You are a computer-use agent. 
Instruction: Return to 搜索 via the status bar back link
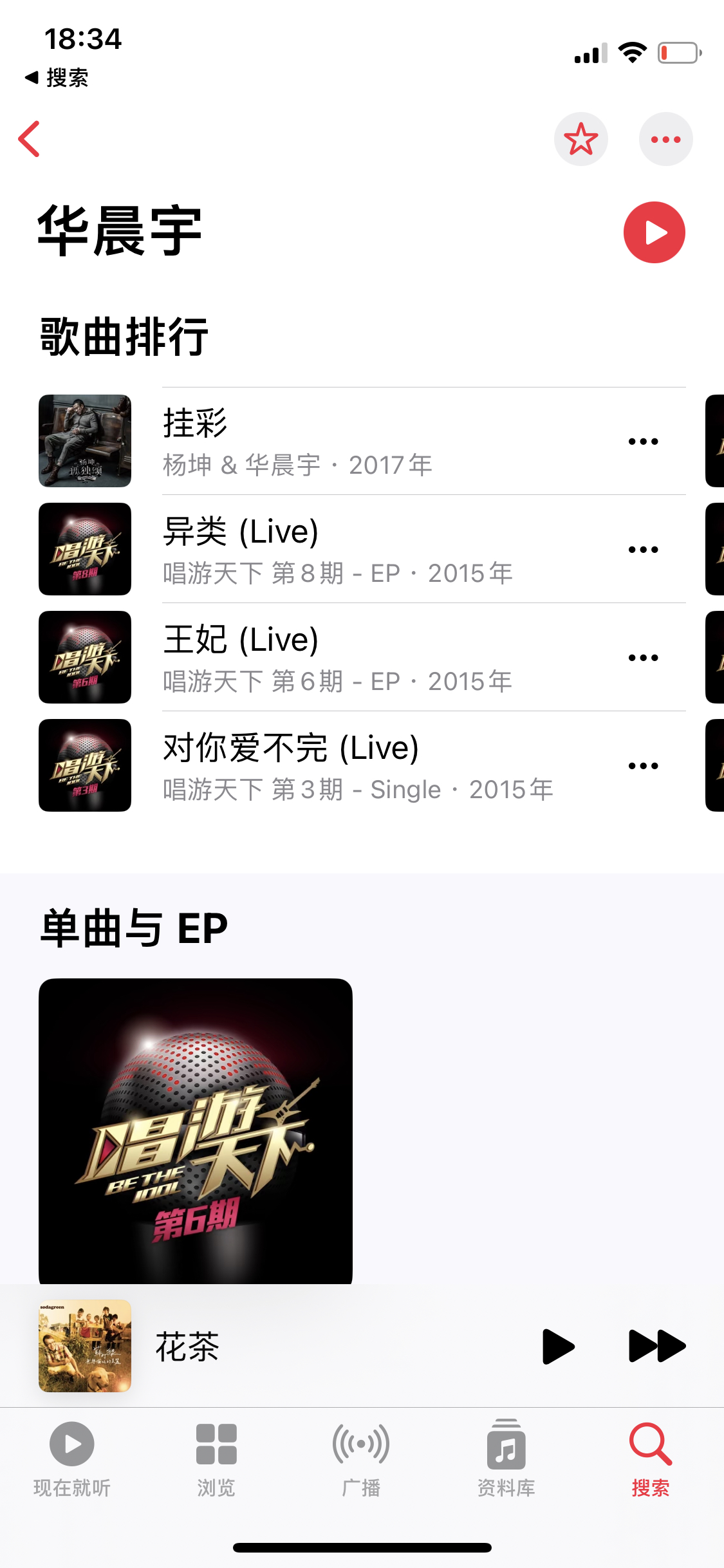tap(57, 78)
